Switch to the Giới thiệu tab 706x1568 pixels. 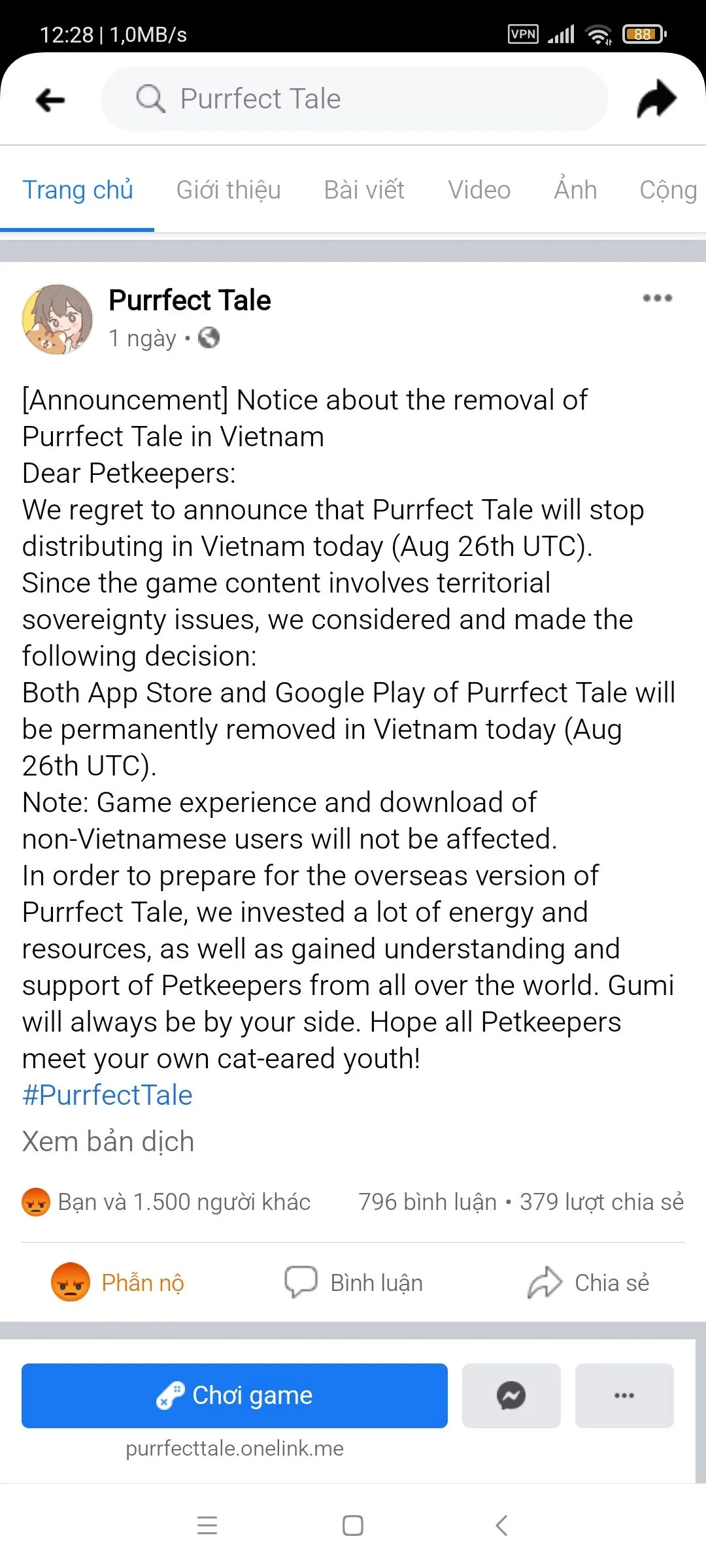228,190
